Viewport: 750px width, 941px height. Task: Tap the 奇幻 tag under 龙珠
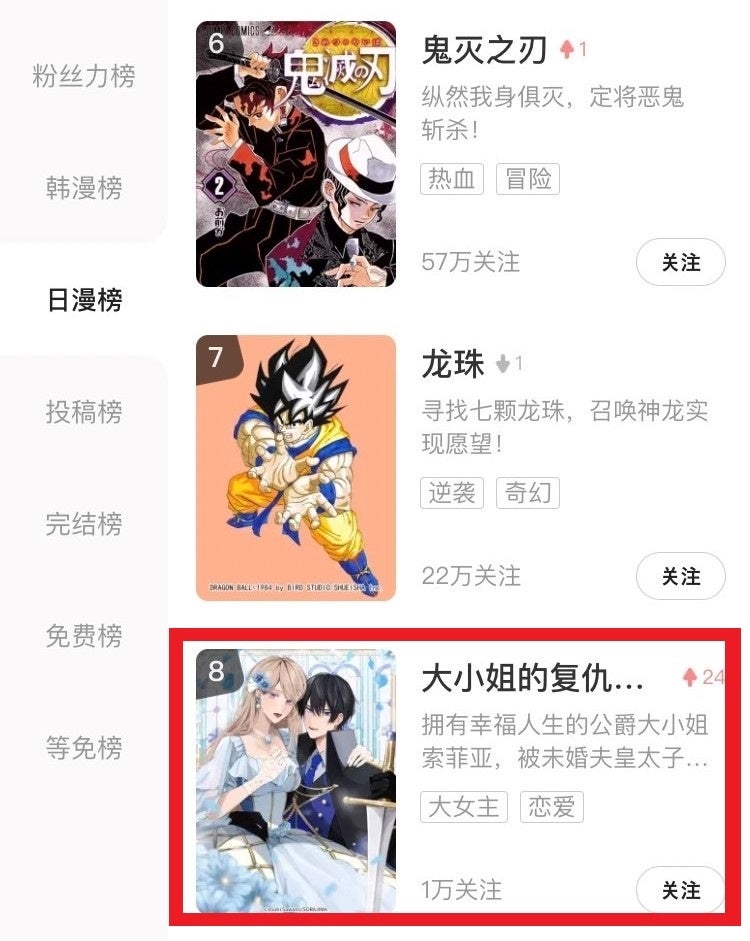527,493
